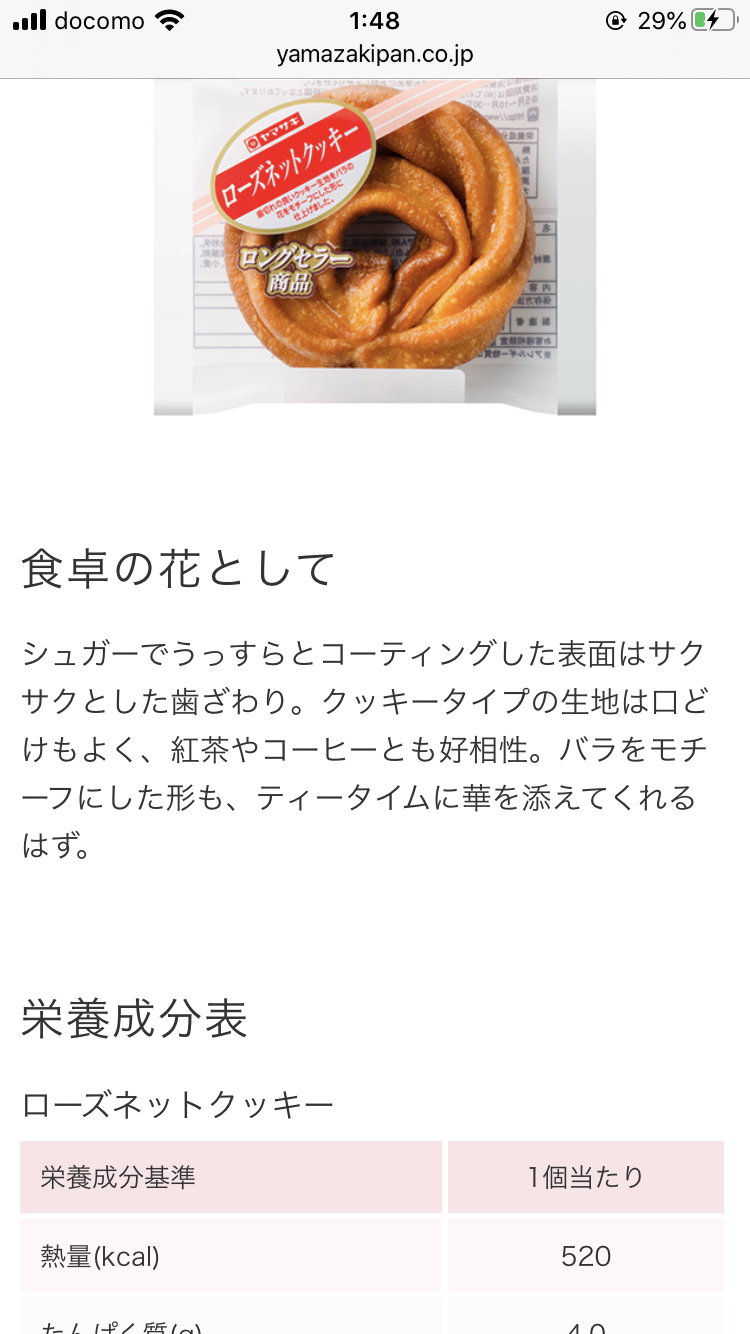Tap the yamazakipan.co.jp address bar
This screenshot has width=750, height=1334.
click(375, 55)
